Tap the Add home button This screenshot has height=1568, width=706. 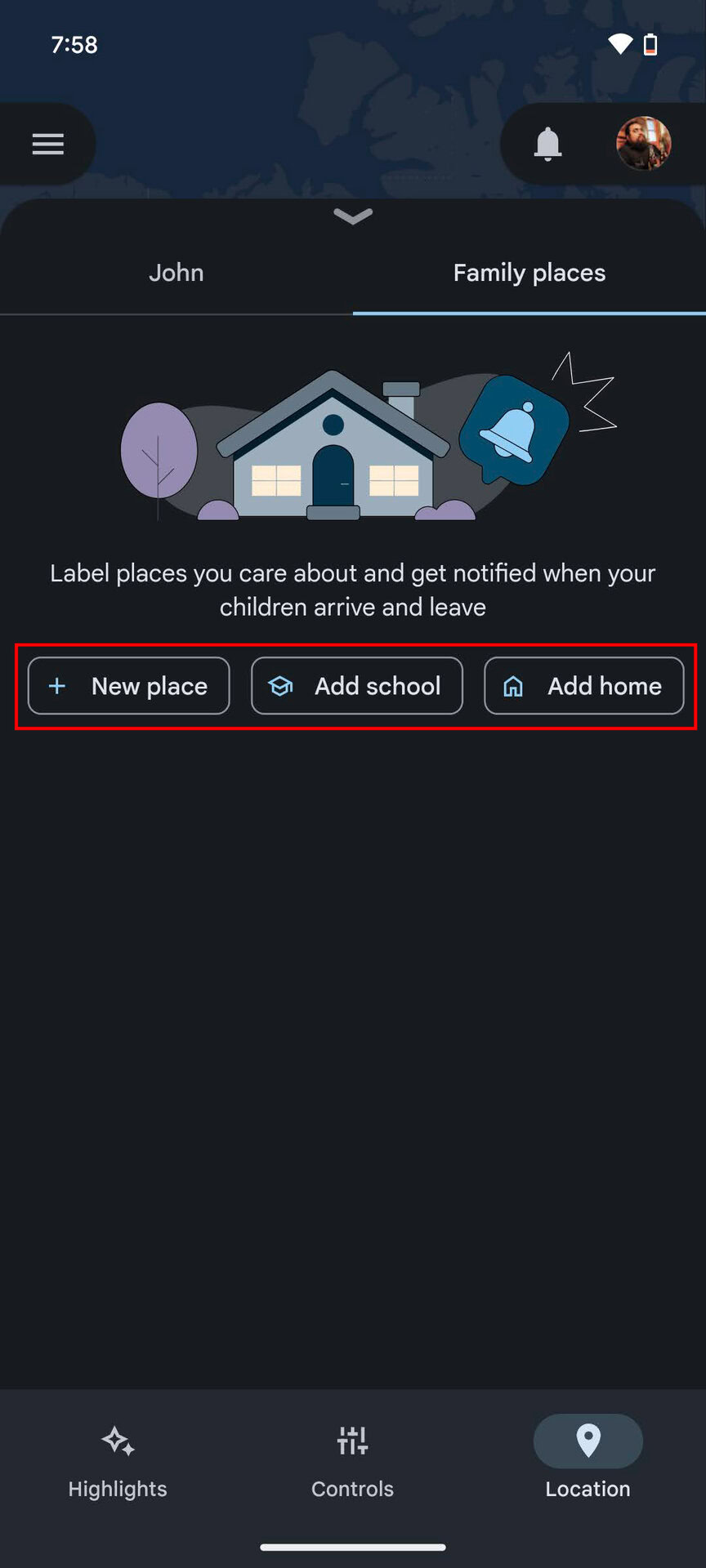583,686
